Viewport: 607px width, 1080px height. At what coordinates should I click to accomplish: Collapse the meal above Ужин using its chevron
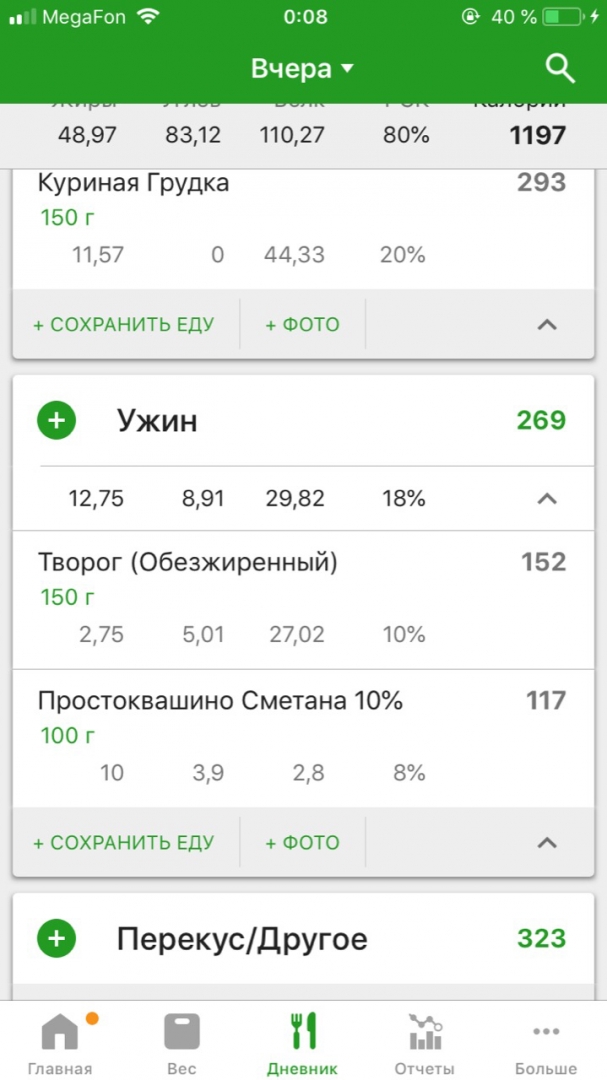[546, 324]
